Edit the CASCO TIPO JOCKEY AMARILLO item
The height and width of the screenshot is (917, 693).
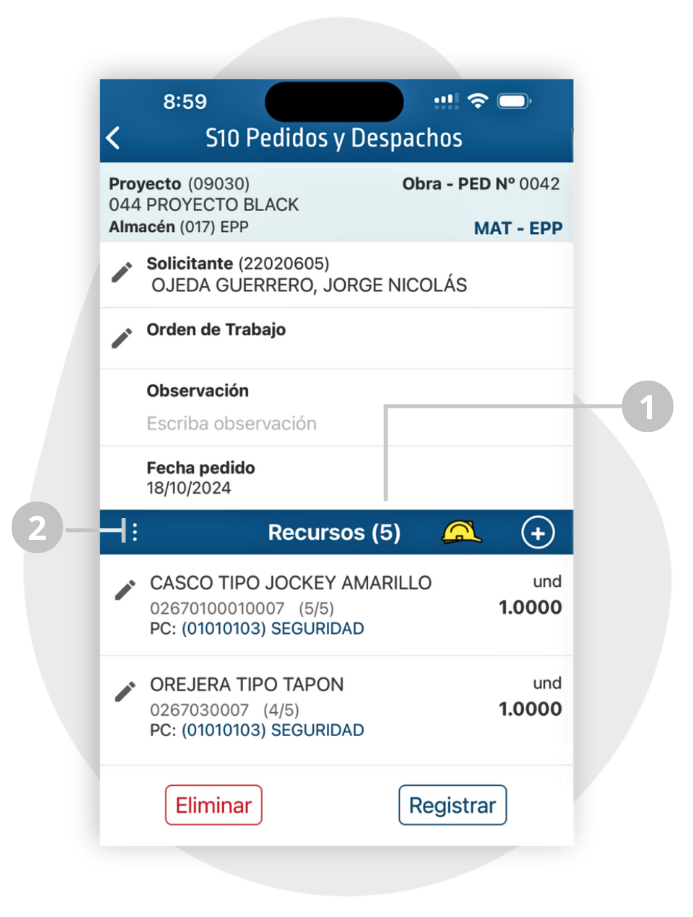click(125, 590)
